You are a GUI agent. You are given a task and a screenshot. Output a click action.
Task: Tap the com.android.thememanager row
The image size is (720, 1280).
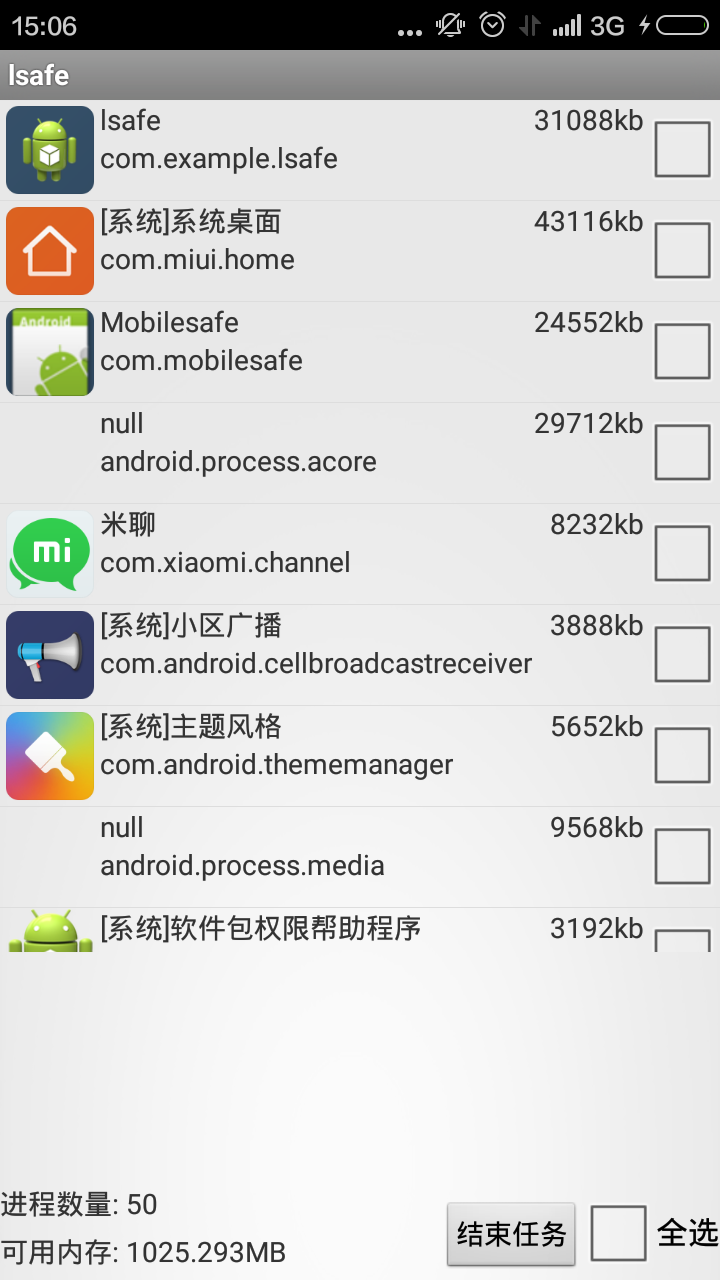pos(360,756)
